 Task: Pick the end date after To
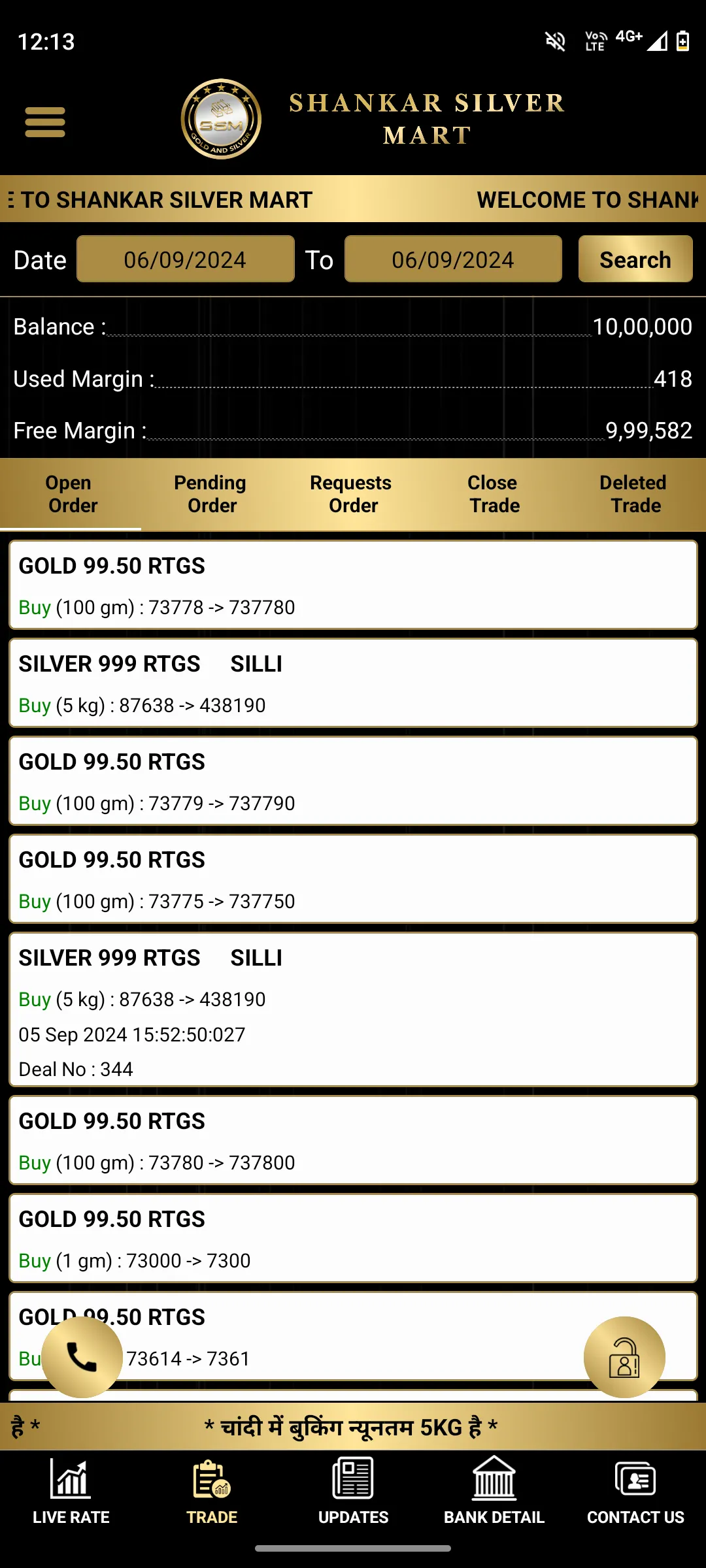[453, 259]
